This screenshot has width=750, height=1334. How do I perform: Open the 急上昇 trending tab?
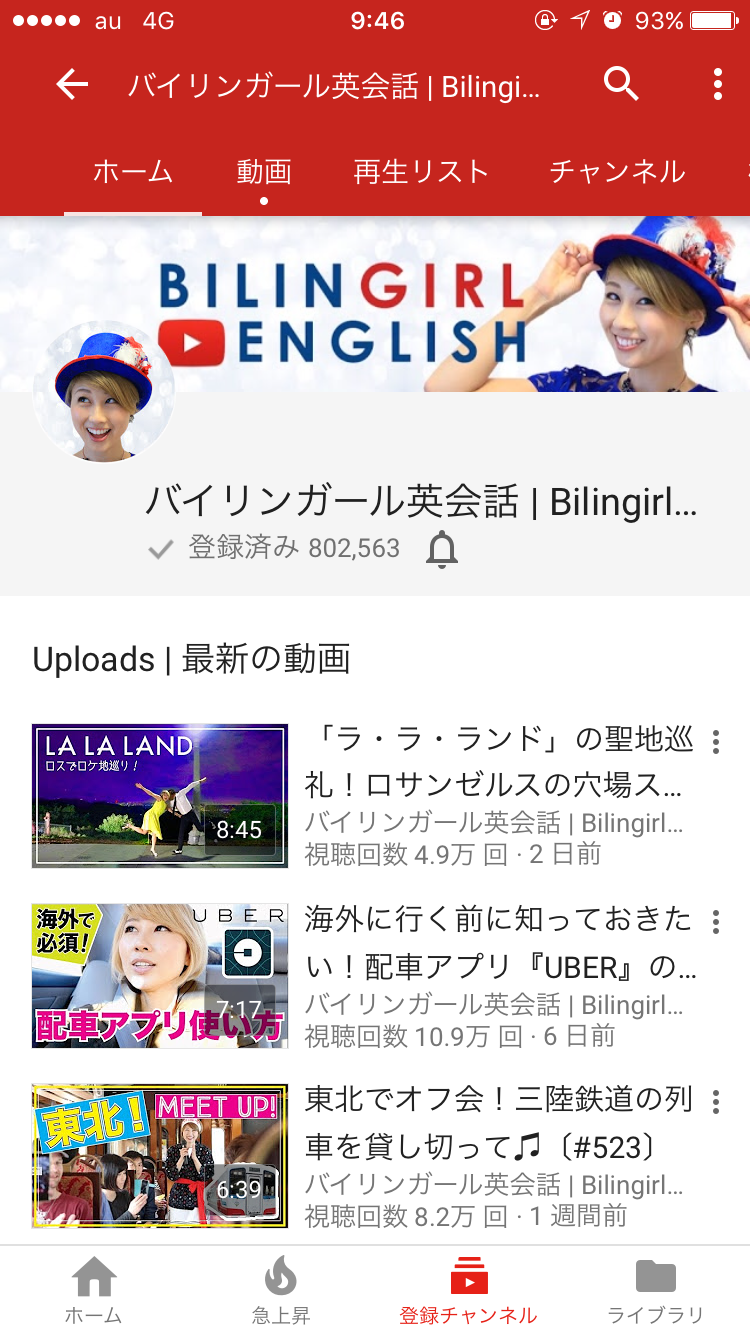281,1290
